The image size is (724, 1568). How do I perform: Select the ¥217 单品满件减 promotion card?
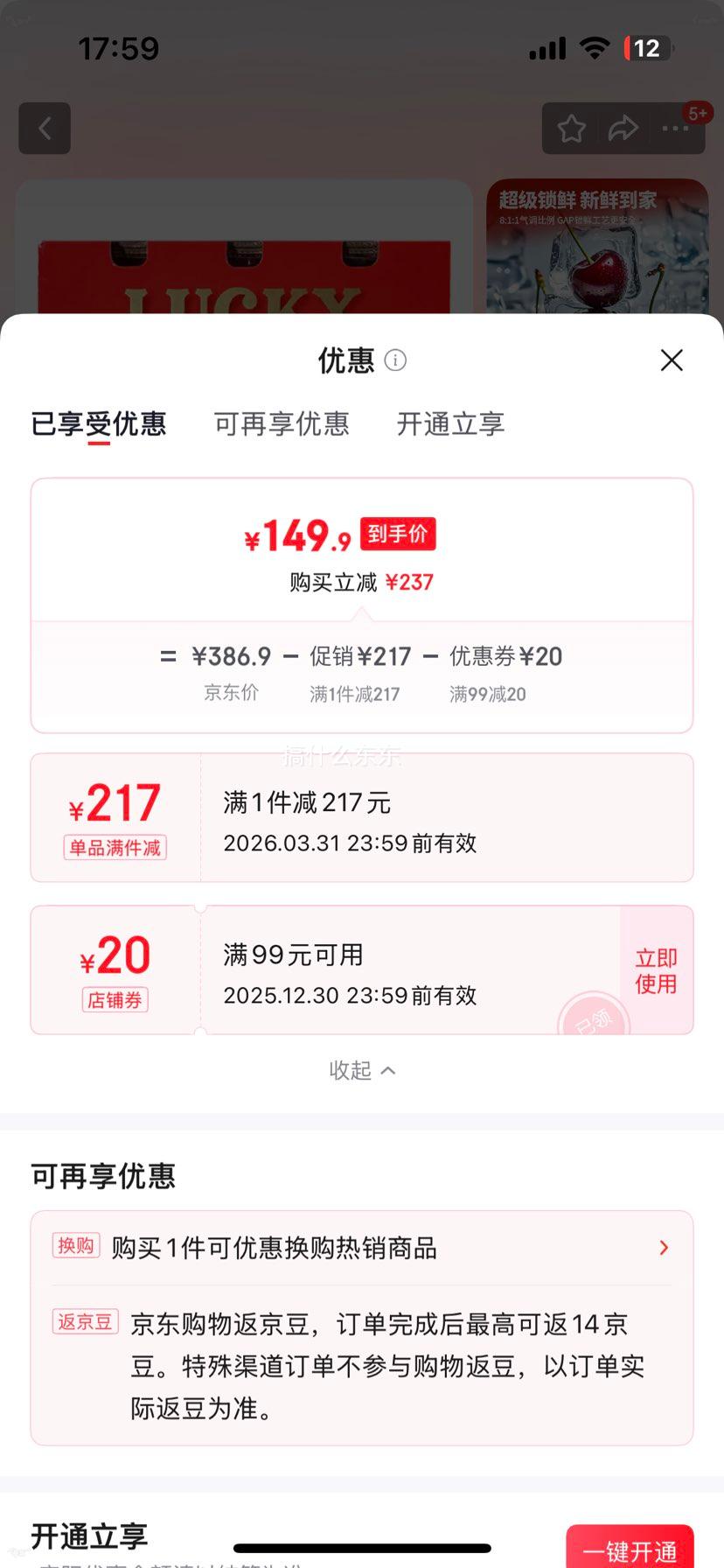click(362, 816)
